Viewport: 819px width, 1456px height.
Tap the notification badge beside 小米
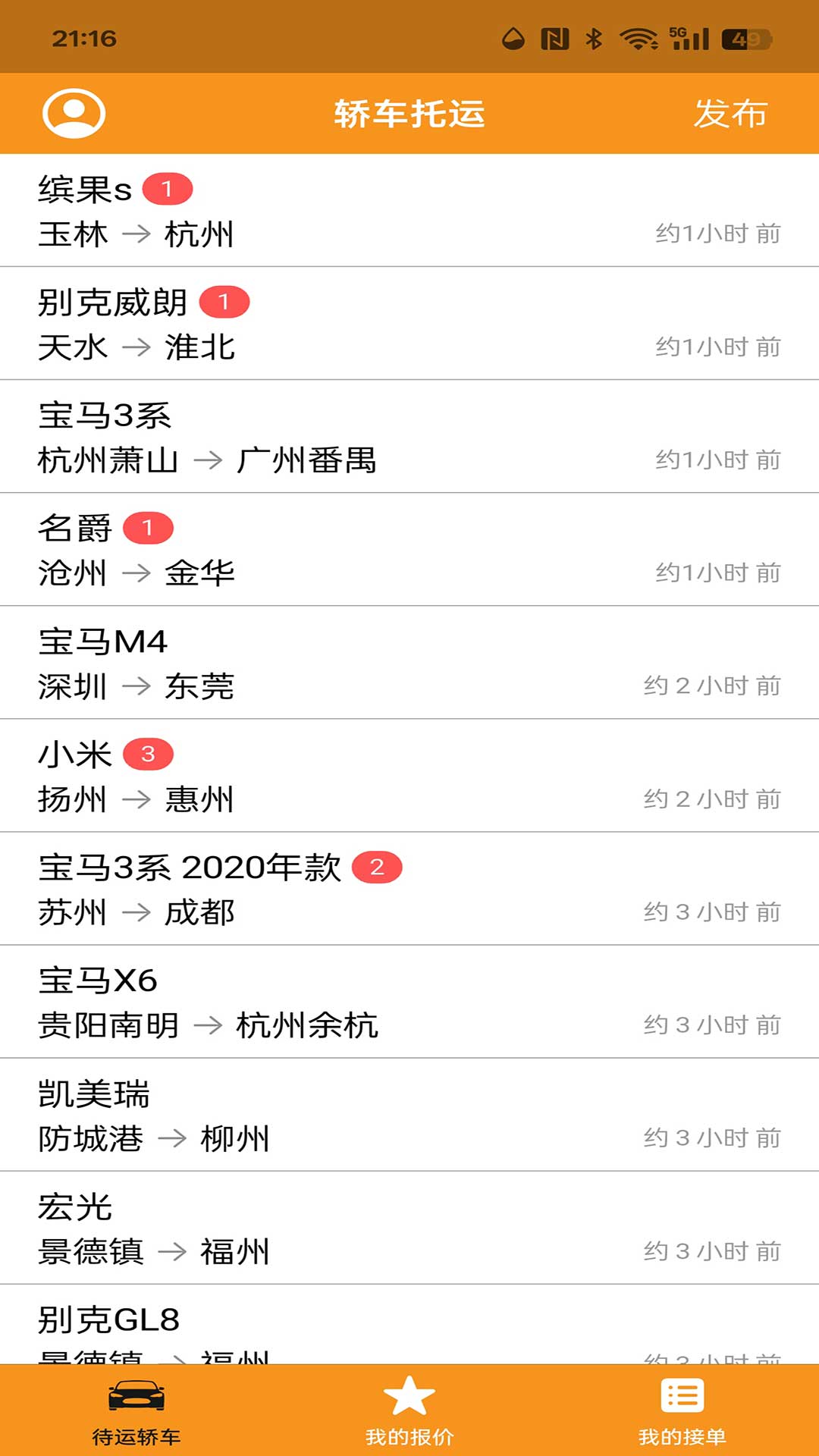point(149,754)
